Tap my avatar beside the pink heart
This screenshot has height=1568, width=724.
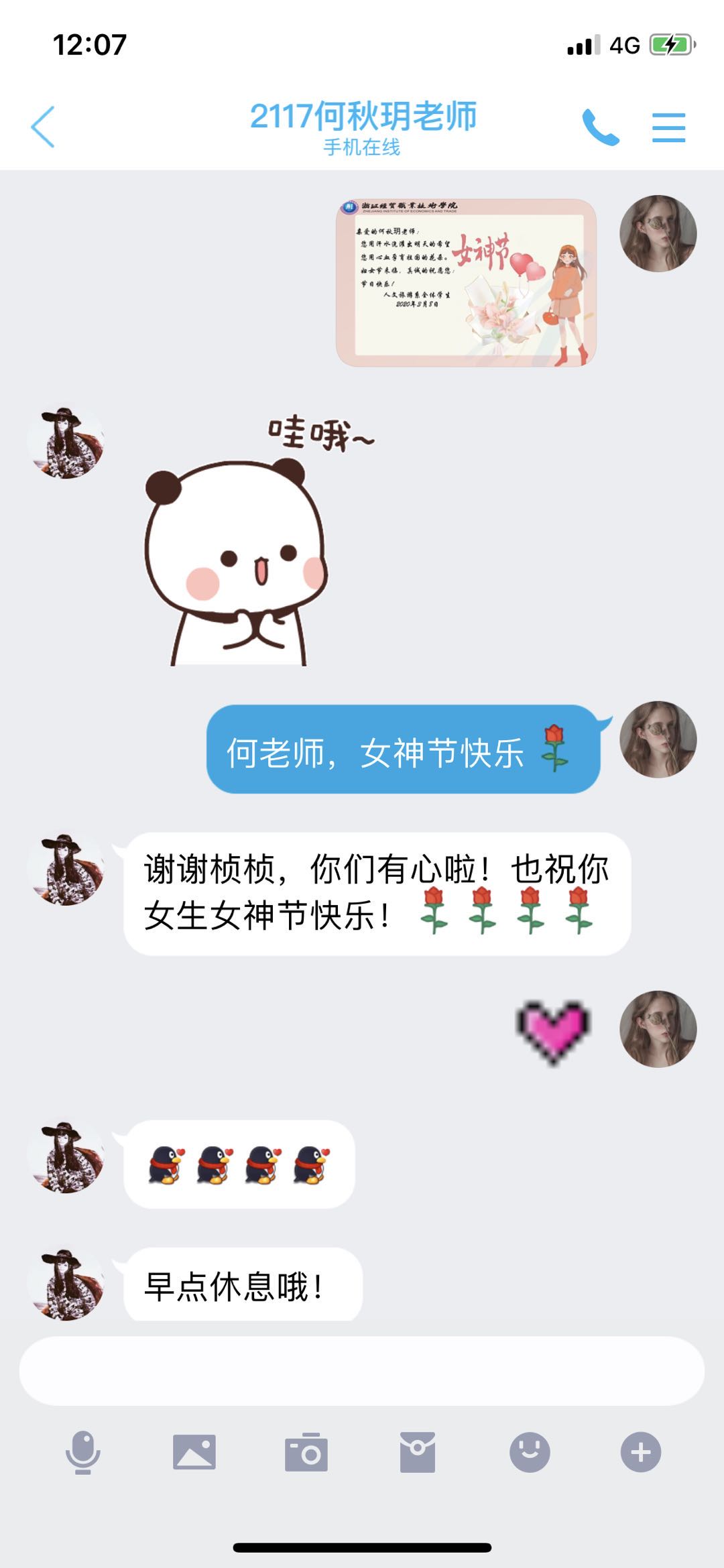click(x=658, y=1029)
